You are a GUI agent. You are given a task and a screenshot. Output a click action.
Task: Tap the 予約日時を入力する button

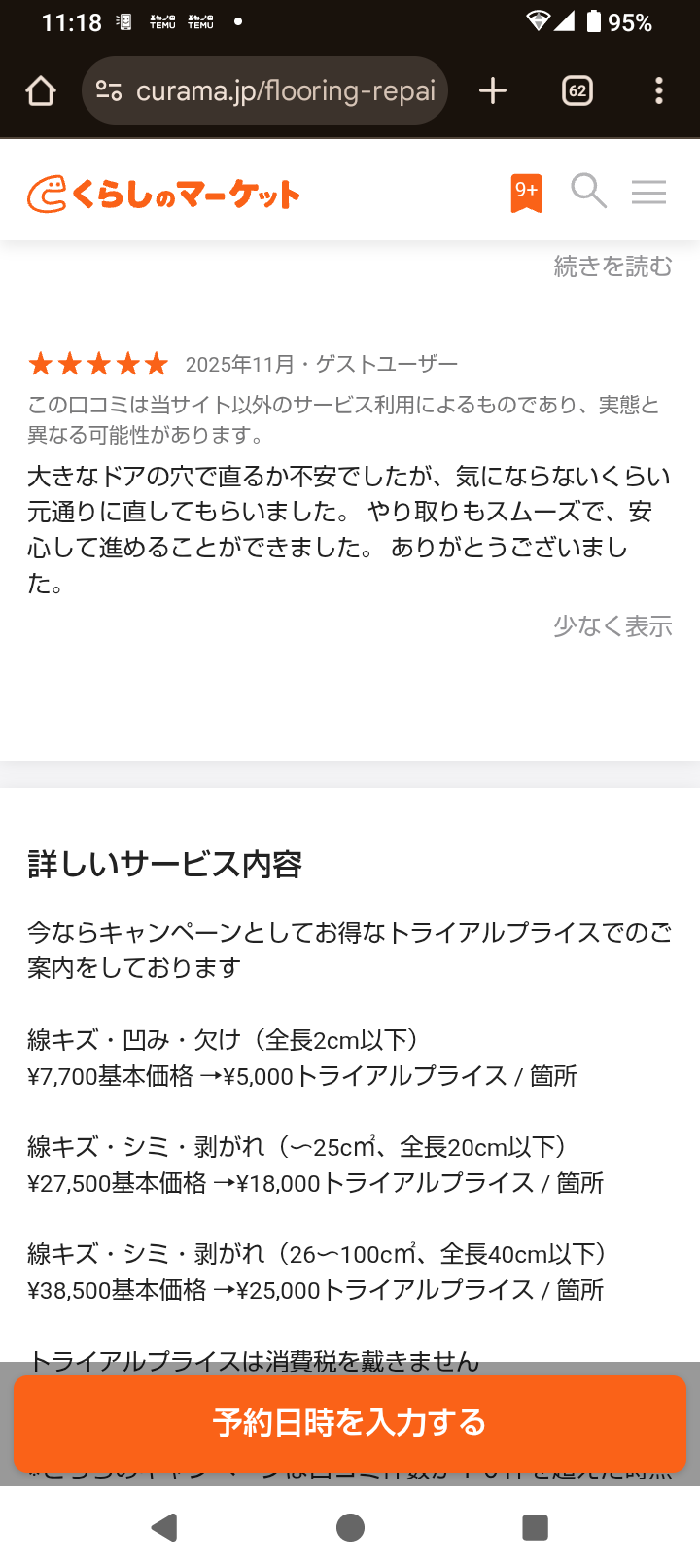pyautogui.click(x=350, y=1422)
